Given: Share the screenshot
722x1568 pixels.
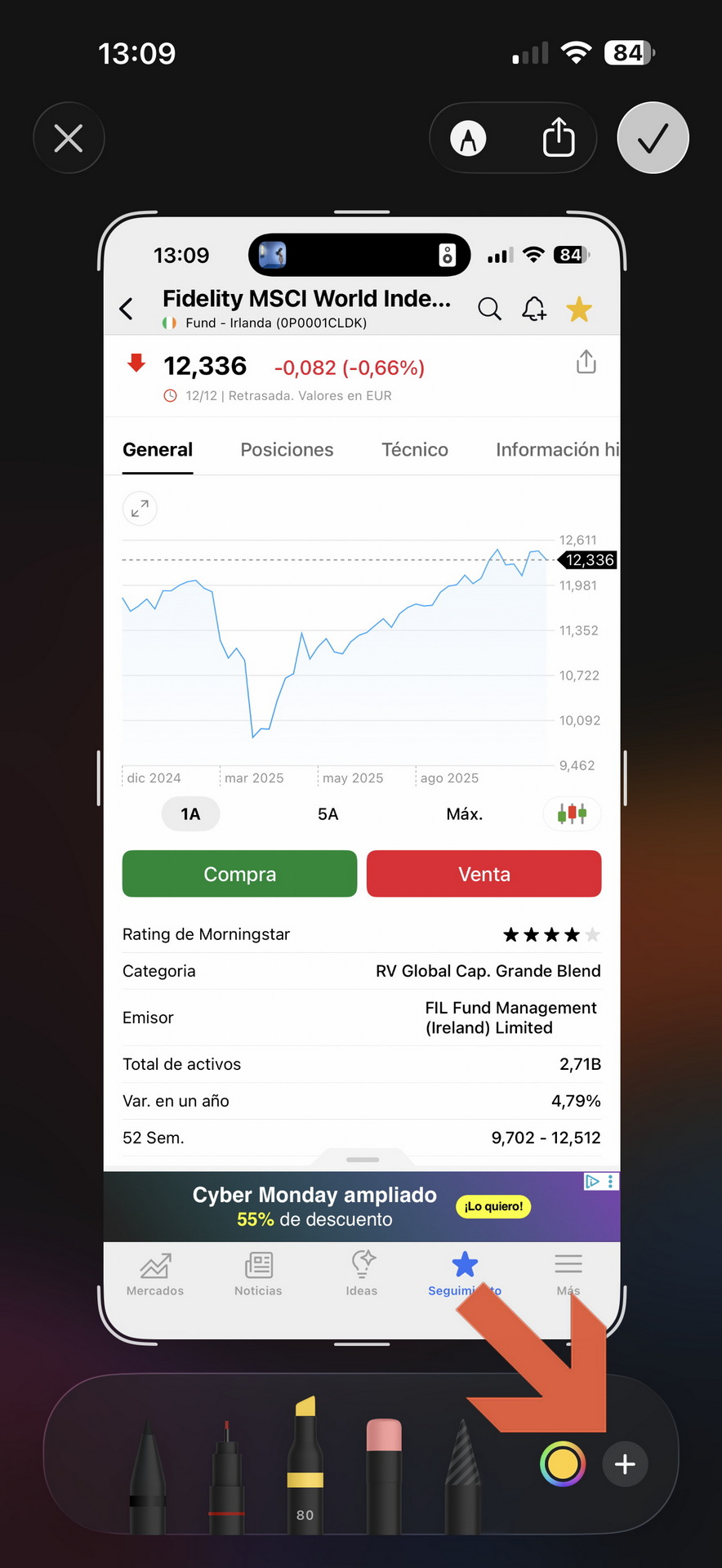Looking at the screenshot, I should tap(559, 137).
